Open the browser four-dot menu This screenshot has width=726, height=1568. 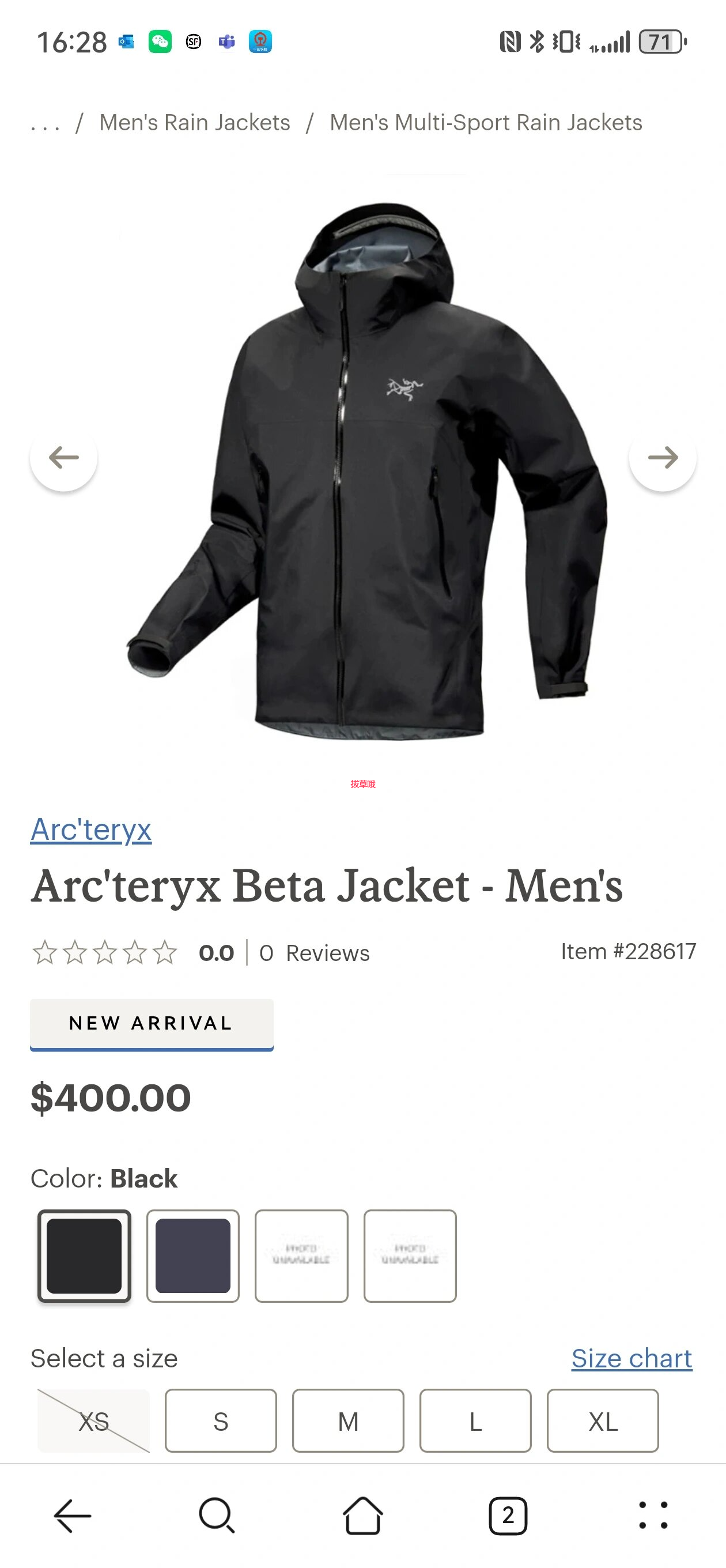[x=653, y=1516]
